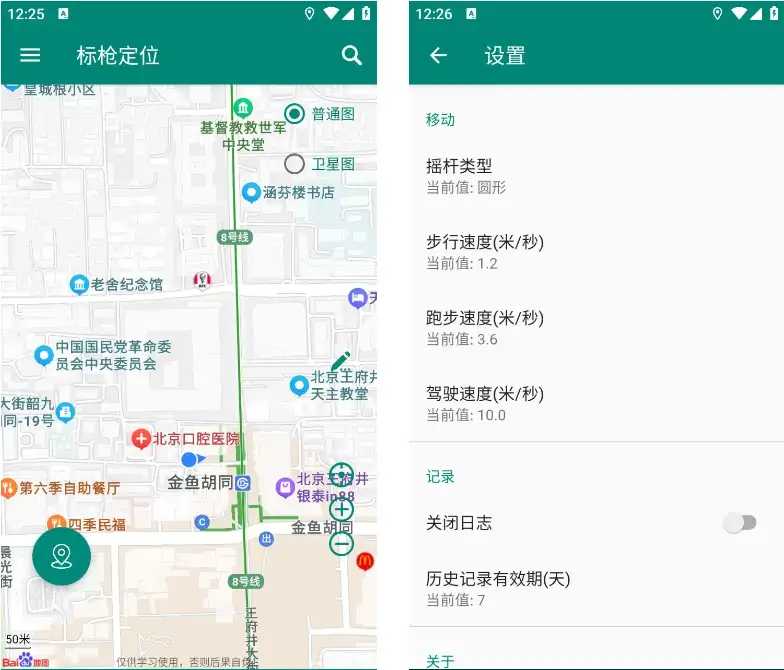Zoom out the map with the minus icon
Image resolution: width=784 pixels, height=670 pixels.
pyautogui.click(x=341, y=544)
